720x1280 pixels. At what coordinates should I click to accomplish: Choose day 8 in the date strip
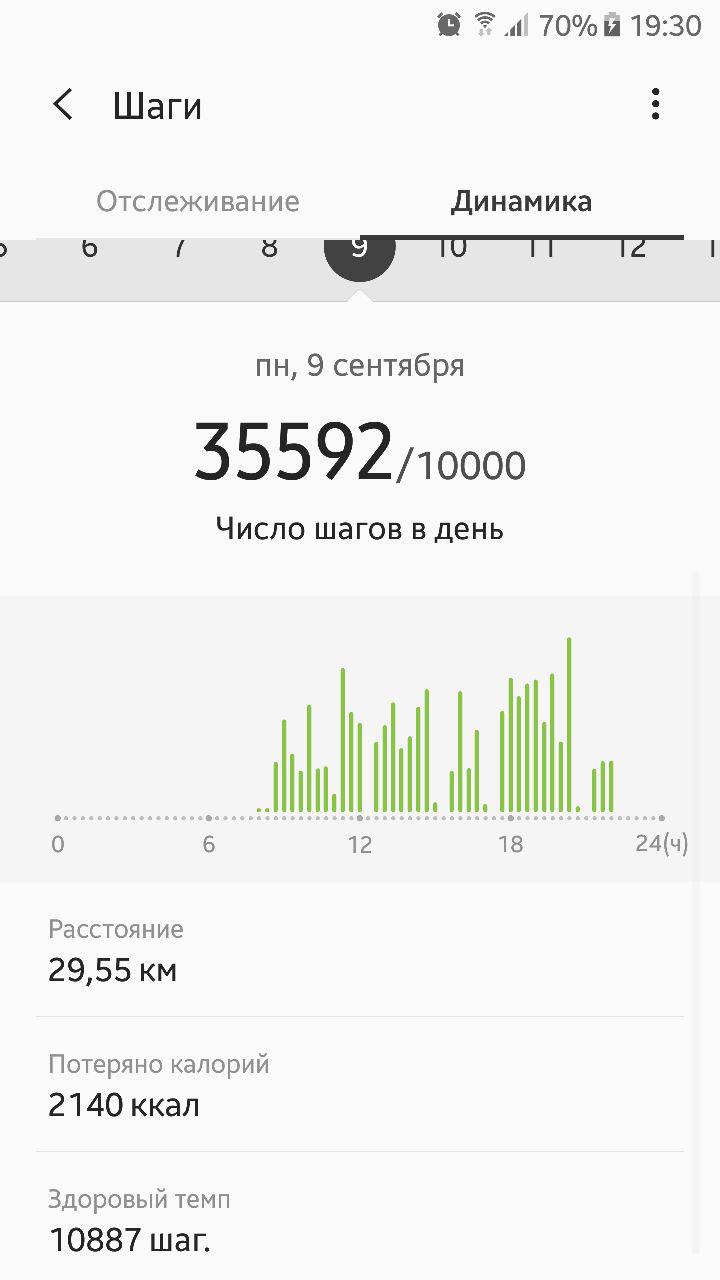tap(269, 249)
